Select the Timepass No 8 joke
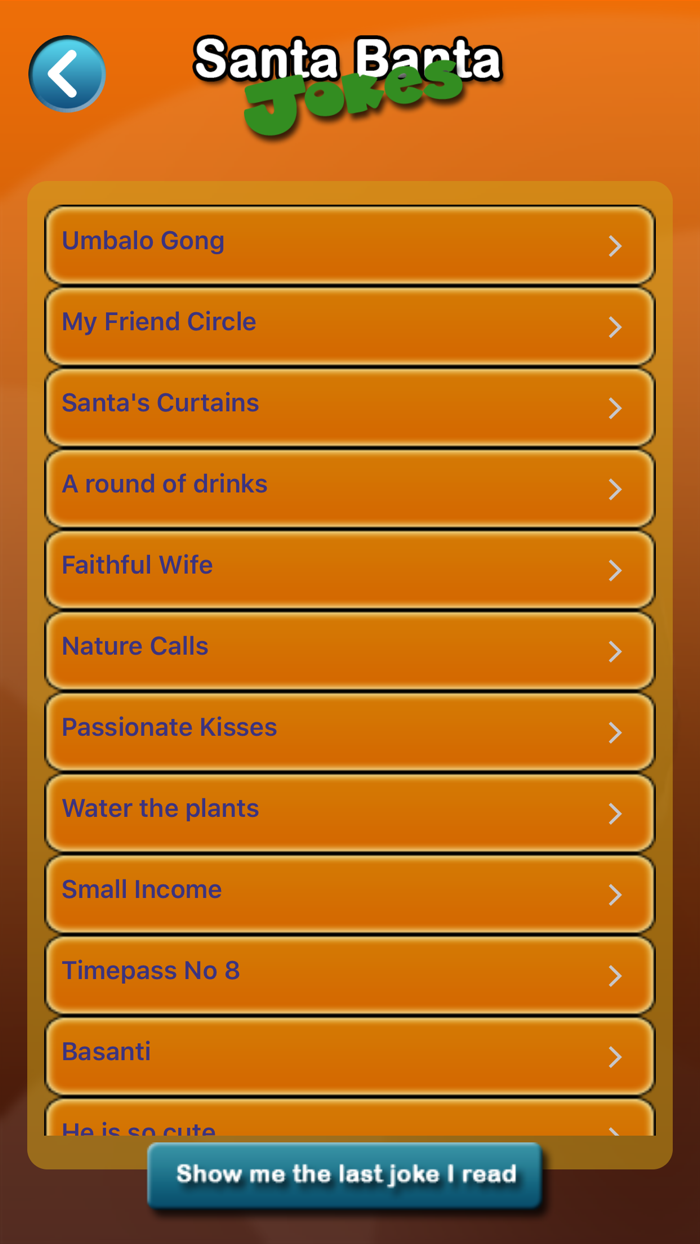 point(349,973)
